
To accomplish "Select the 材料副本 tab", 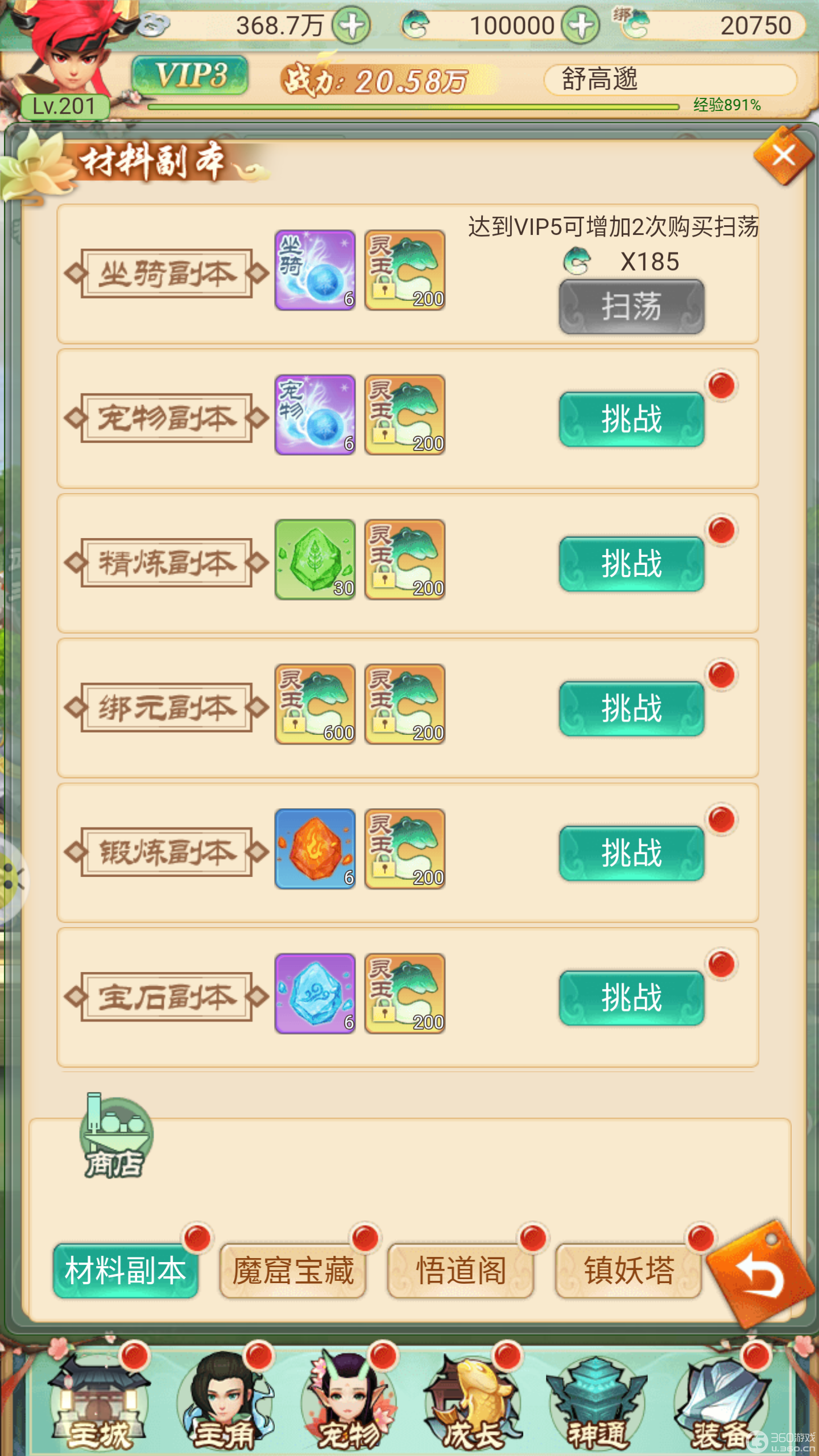I will [x=125, y=1270].
